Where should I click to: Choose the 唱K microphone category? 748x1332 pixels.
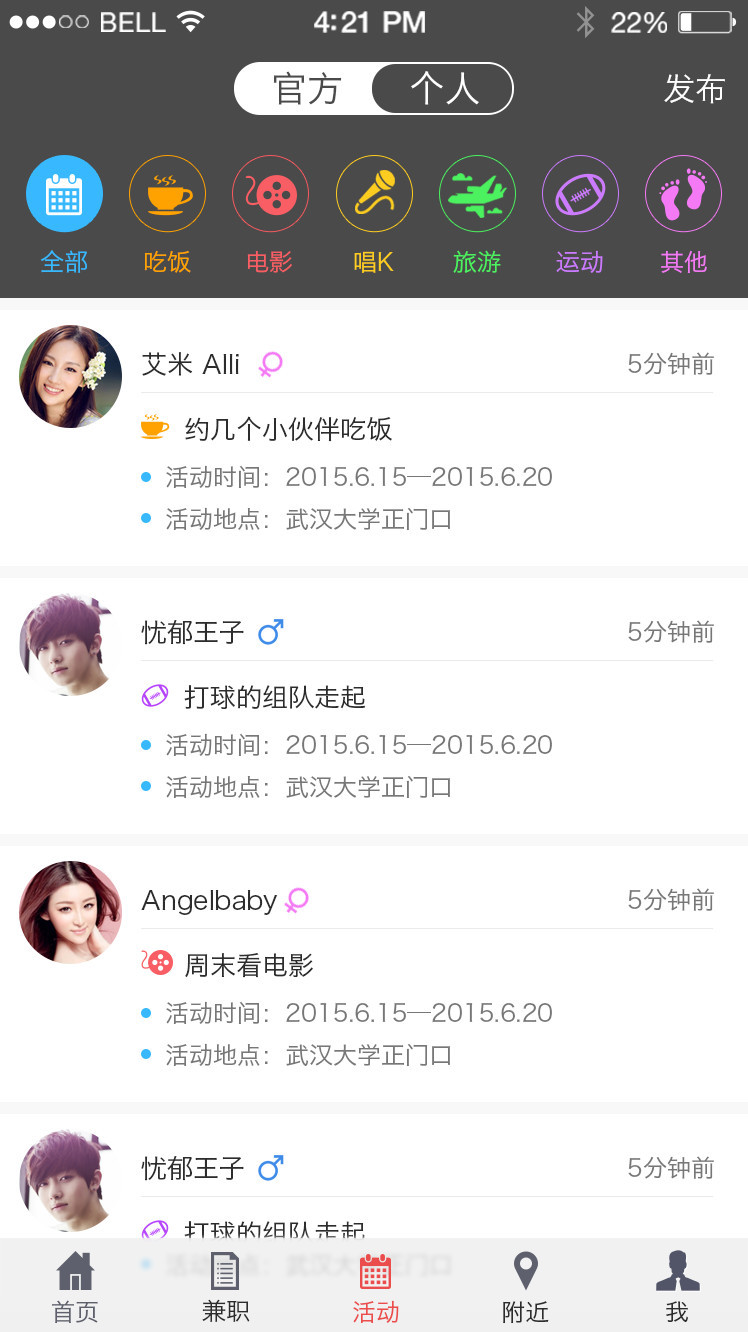[374, 193]
